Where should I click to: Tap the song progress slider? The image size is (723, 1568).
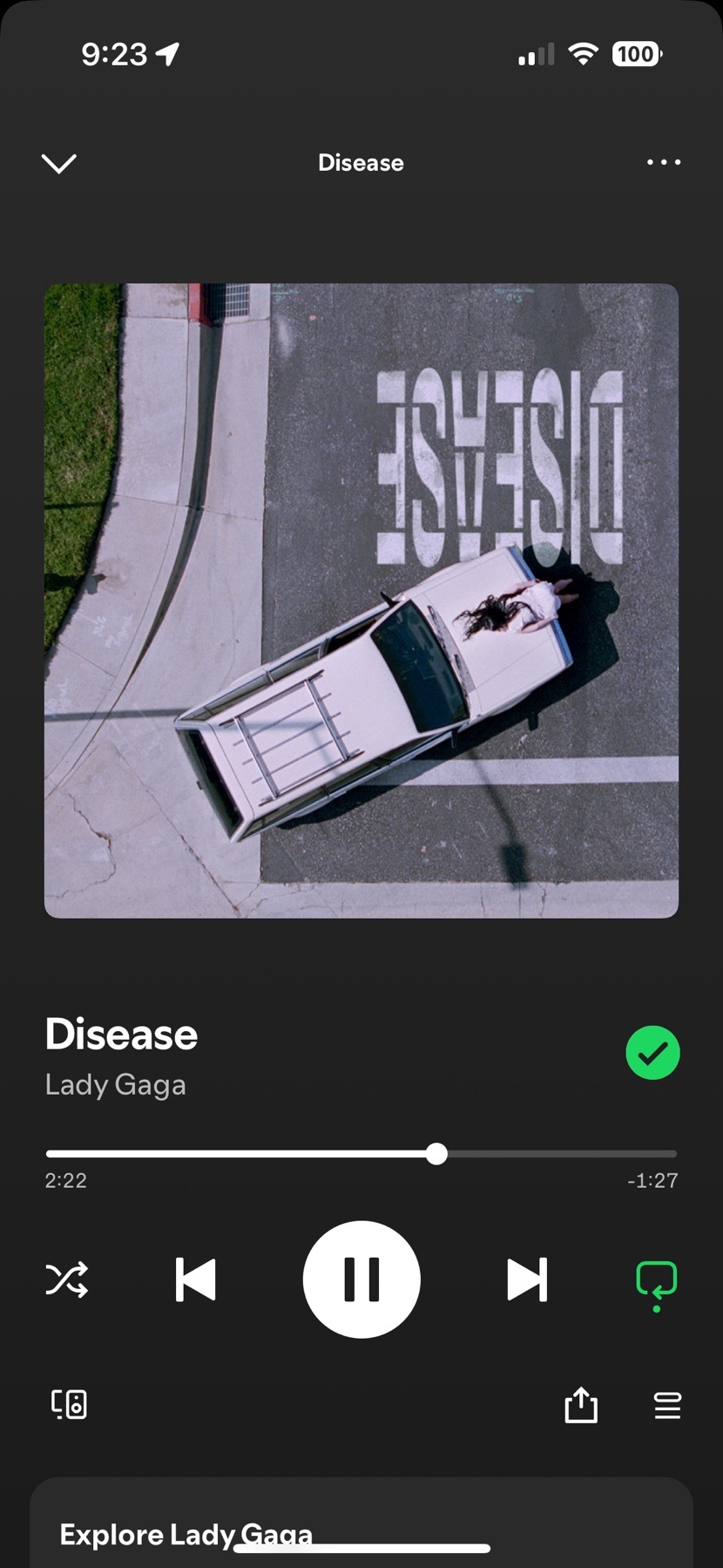click(436, 1154)
